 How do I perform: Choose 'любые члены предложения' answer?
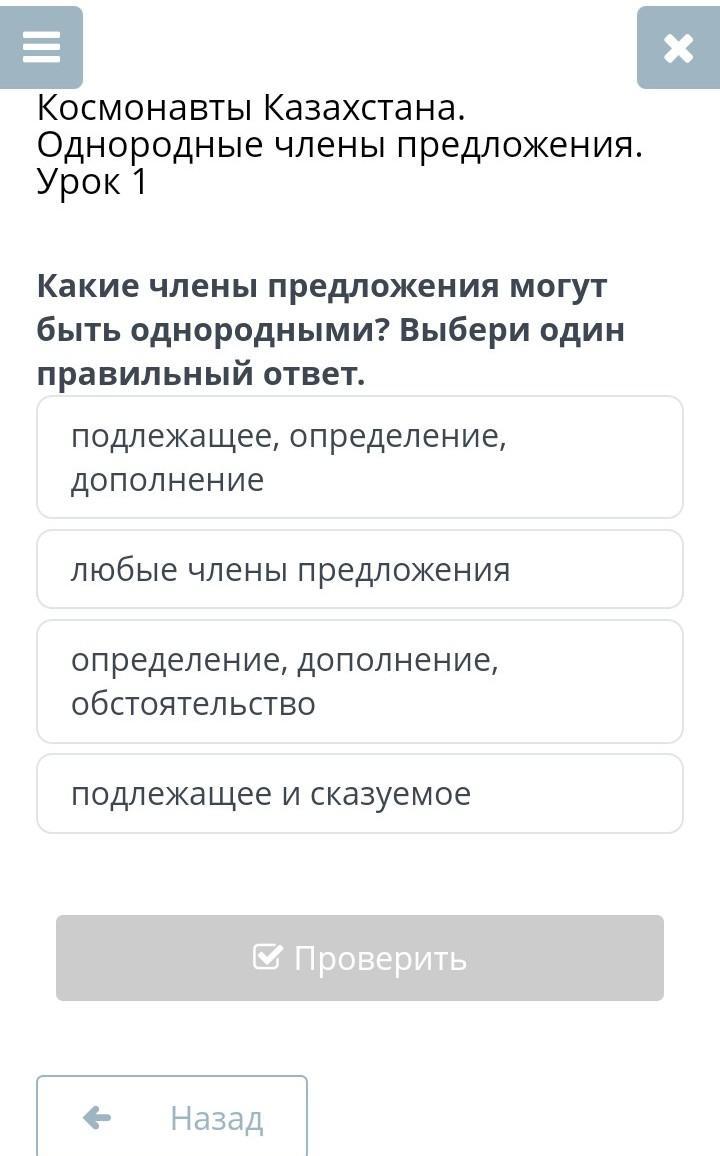tap(360, 569)
